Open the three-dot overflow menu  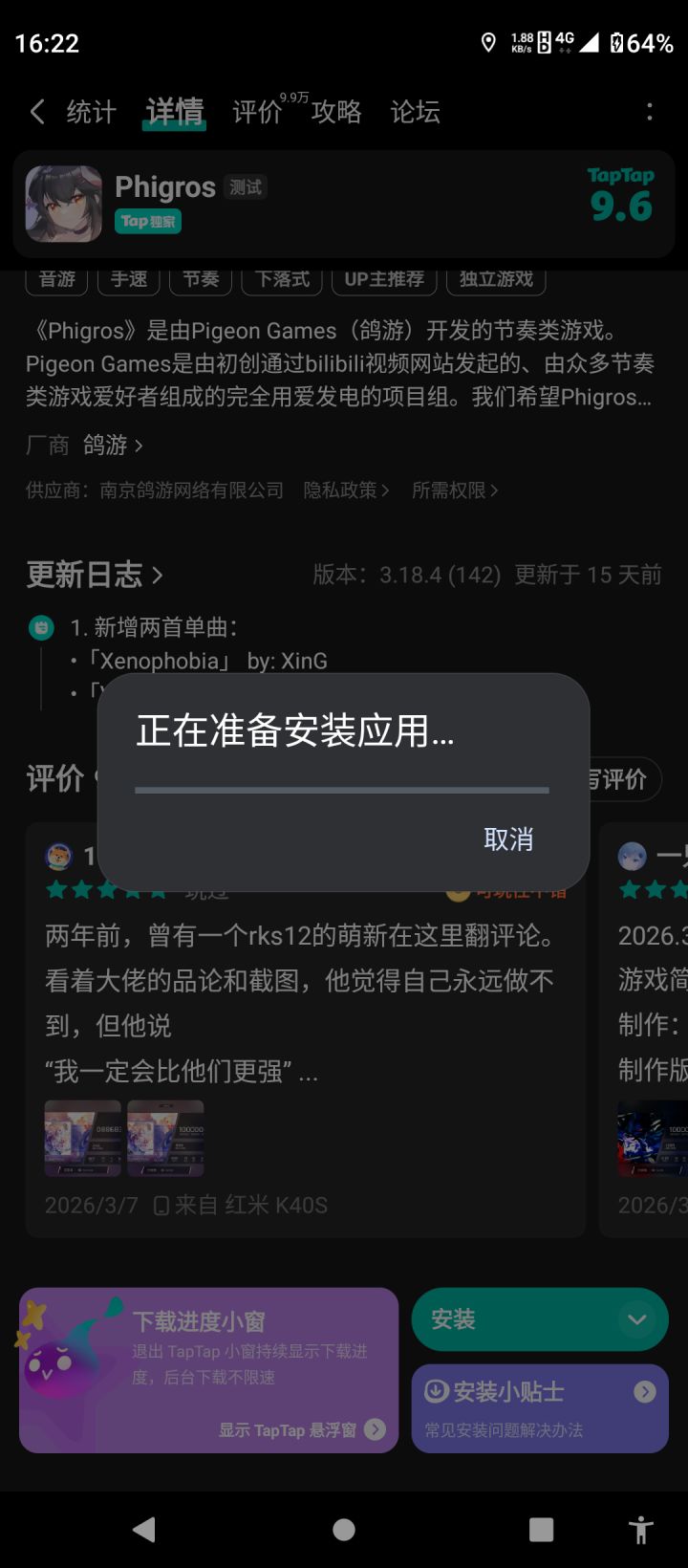click(x=650, y=112)
